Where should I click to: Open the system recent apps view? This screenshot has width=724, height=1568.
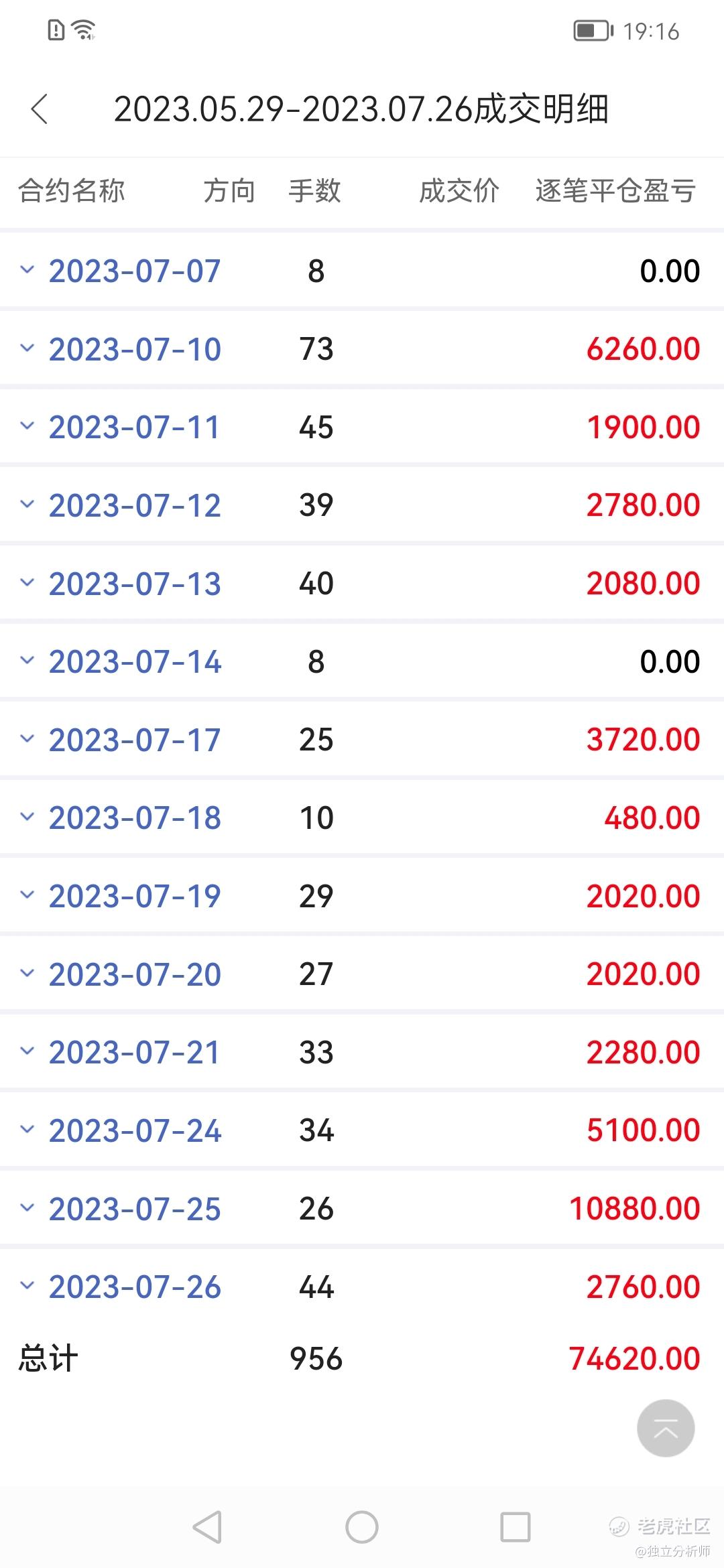pyautogui.click(x=516, y=1527)
